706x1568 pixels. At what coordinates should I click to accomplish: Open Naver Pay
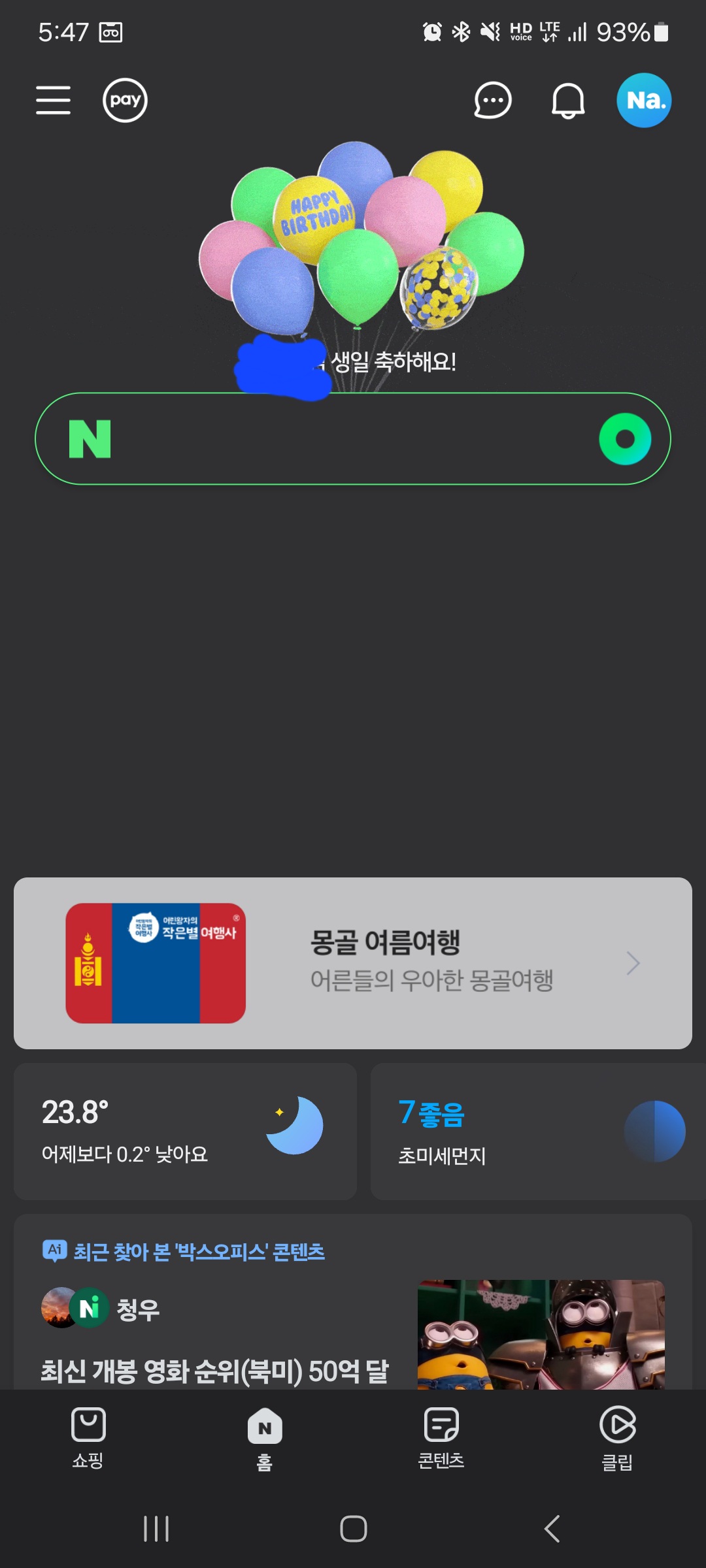[x=125, y=100]
